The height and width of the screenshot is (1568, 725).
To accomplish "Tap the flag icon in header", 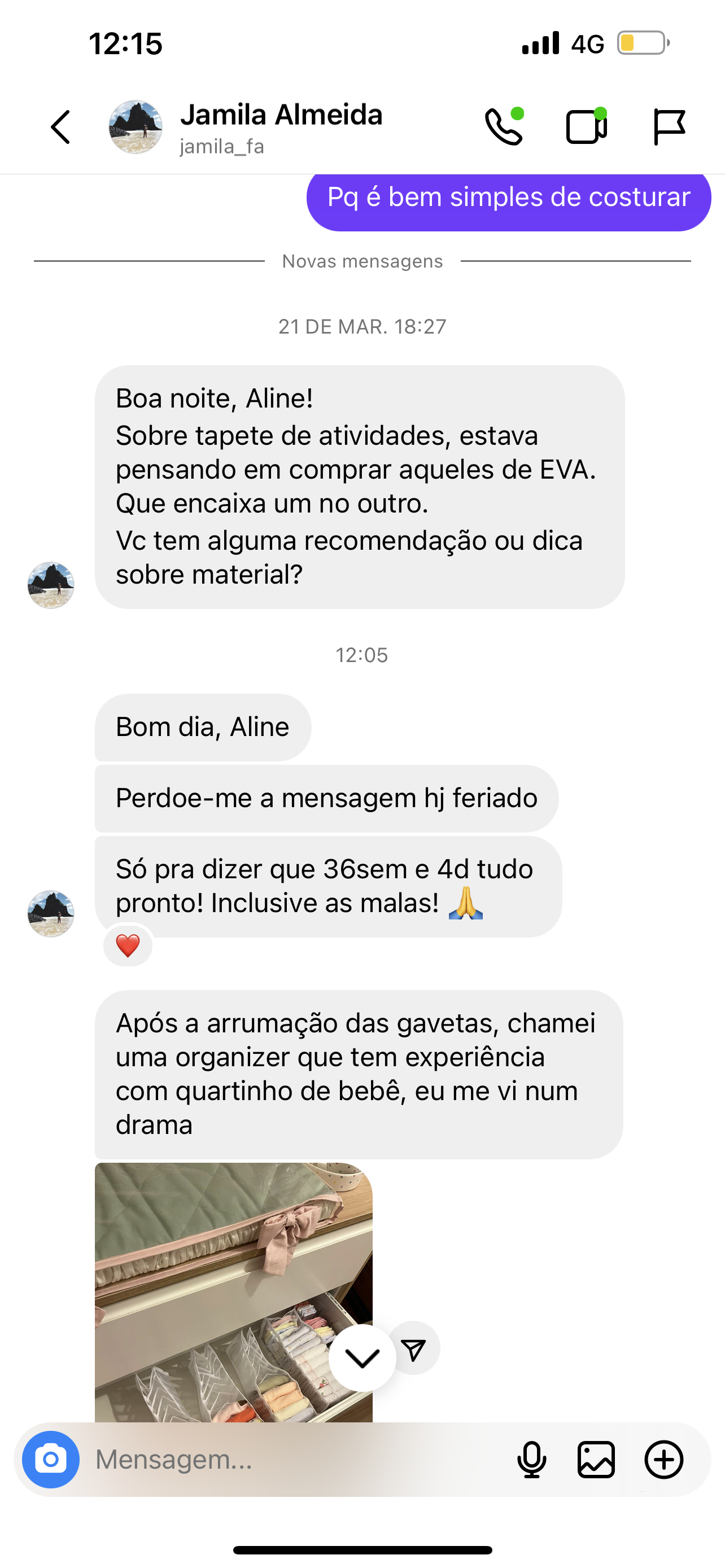I will (x=669, y=126).
